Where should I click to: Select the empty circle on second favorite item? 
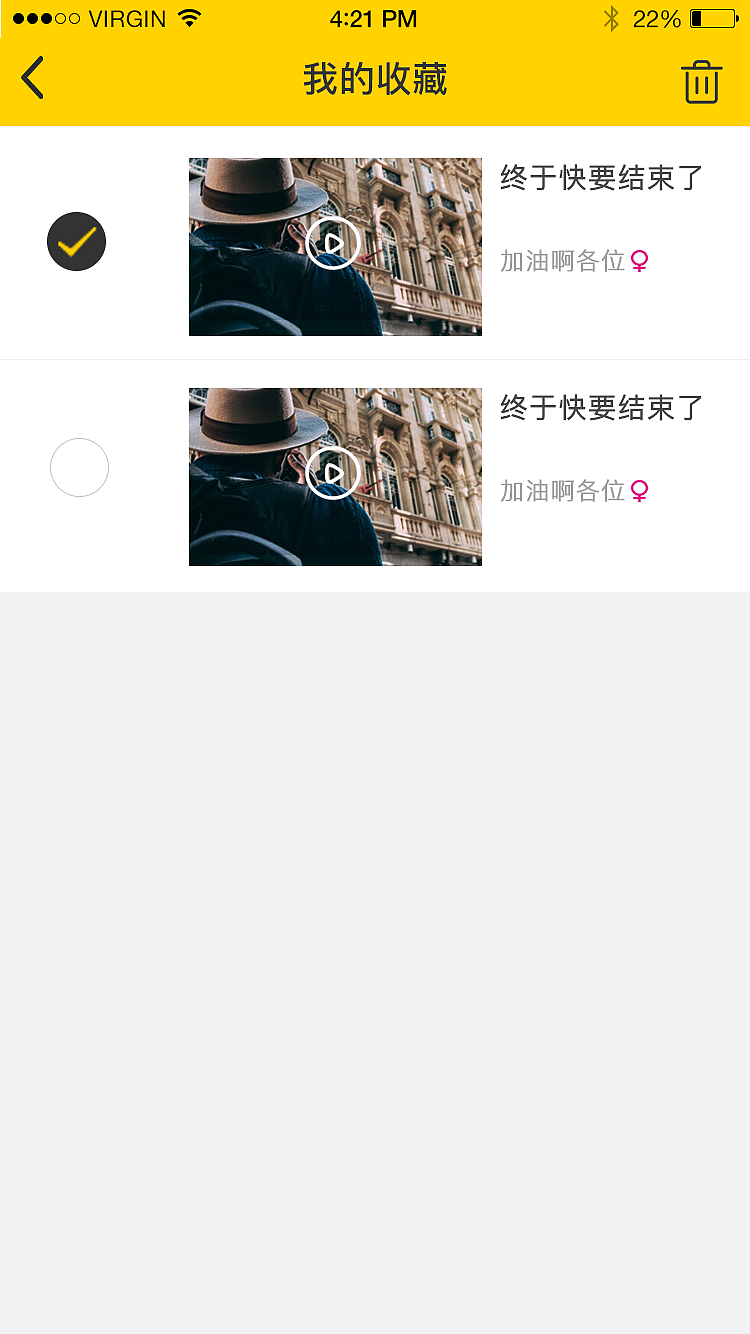[x=79, y=467]
